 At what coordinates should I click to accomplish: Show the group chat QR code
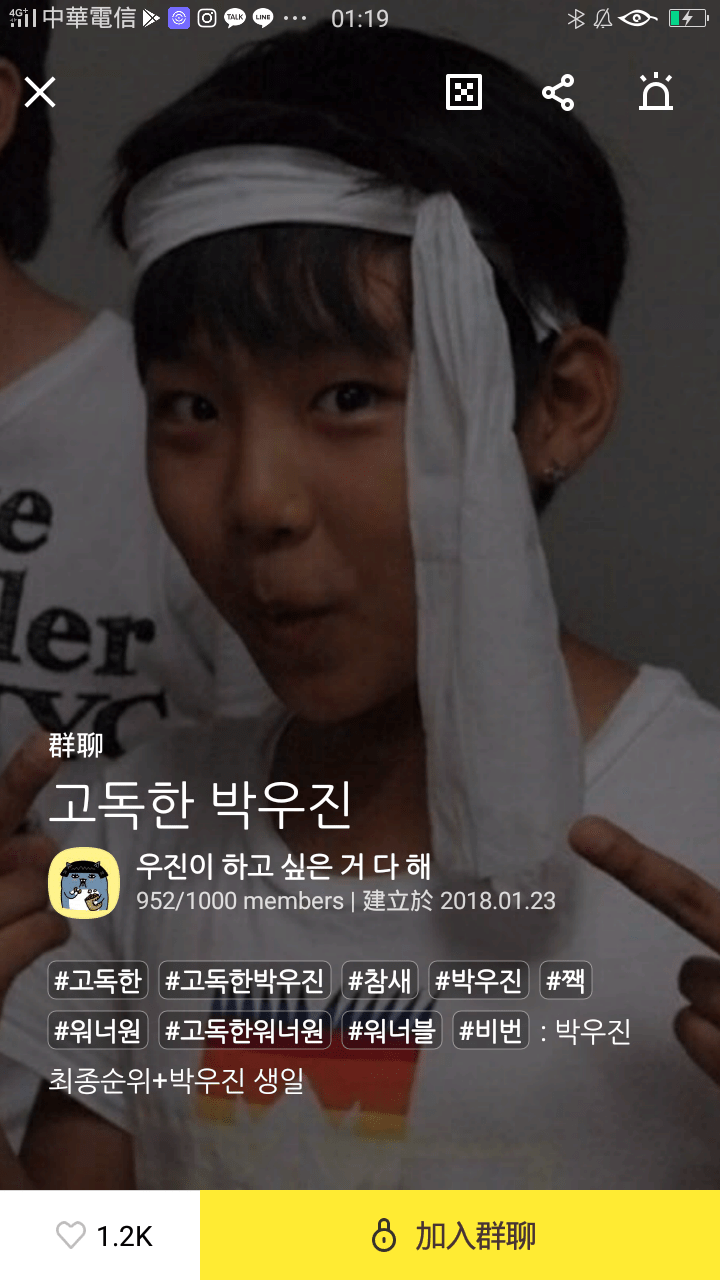point(463,93)
